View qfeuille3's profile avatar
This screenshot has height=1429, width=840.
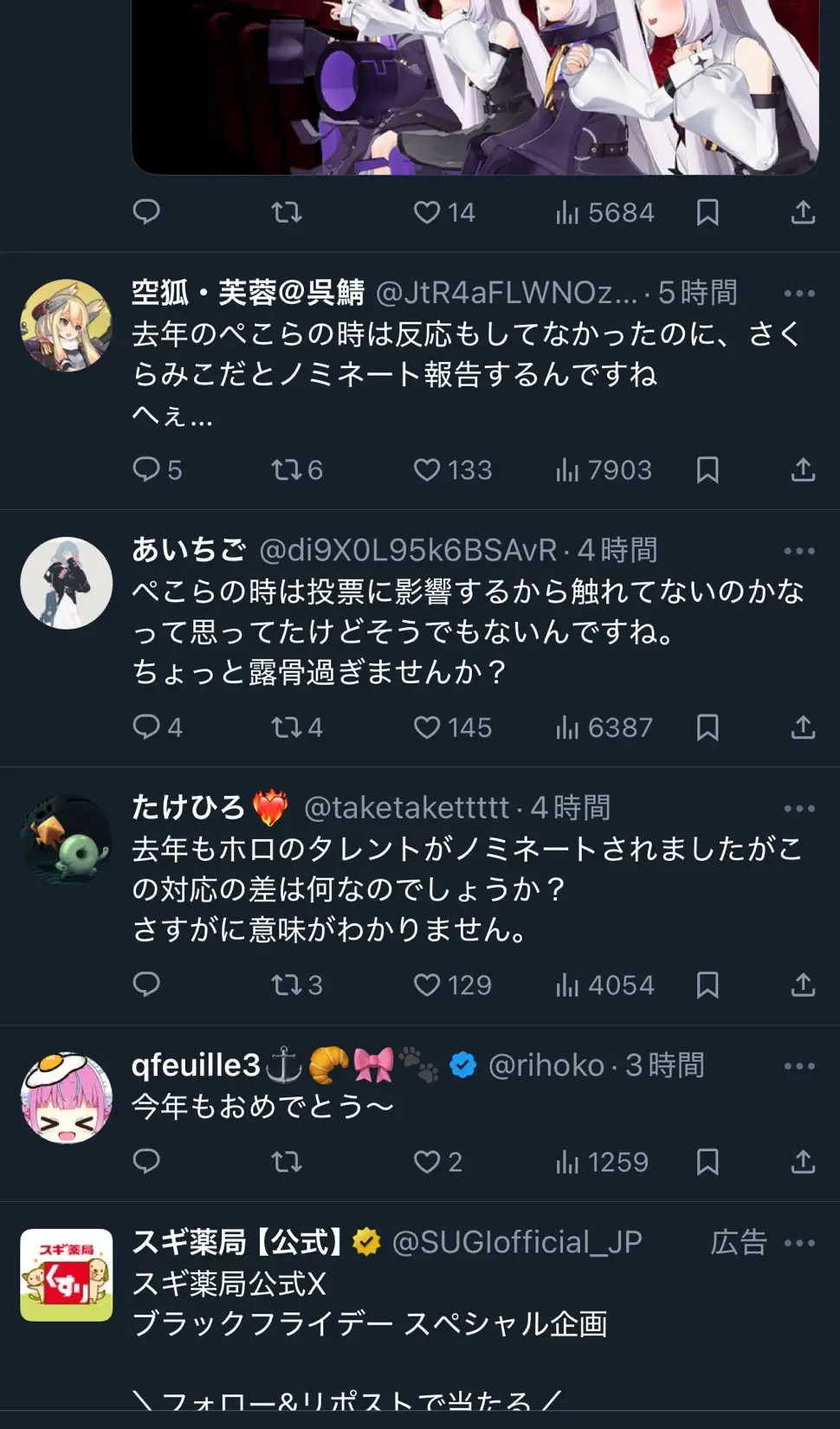(67, 1098)
